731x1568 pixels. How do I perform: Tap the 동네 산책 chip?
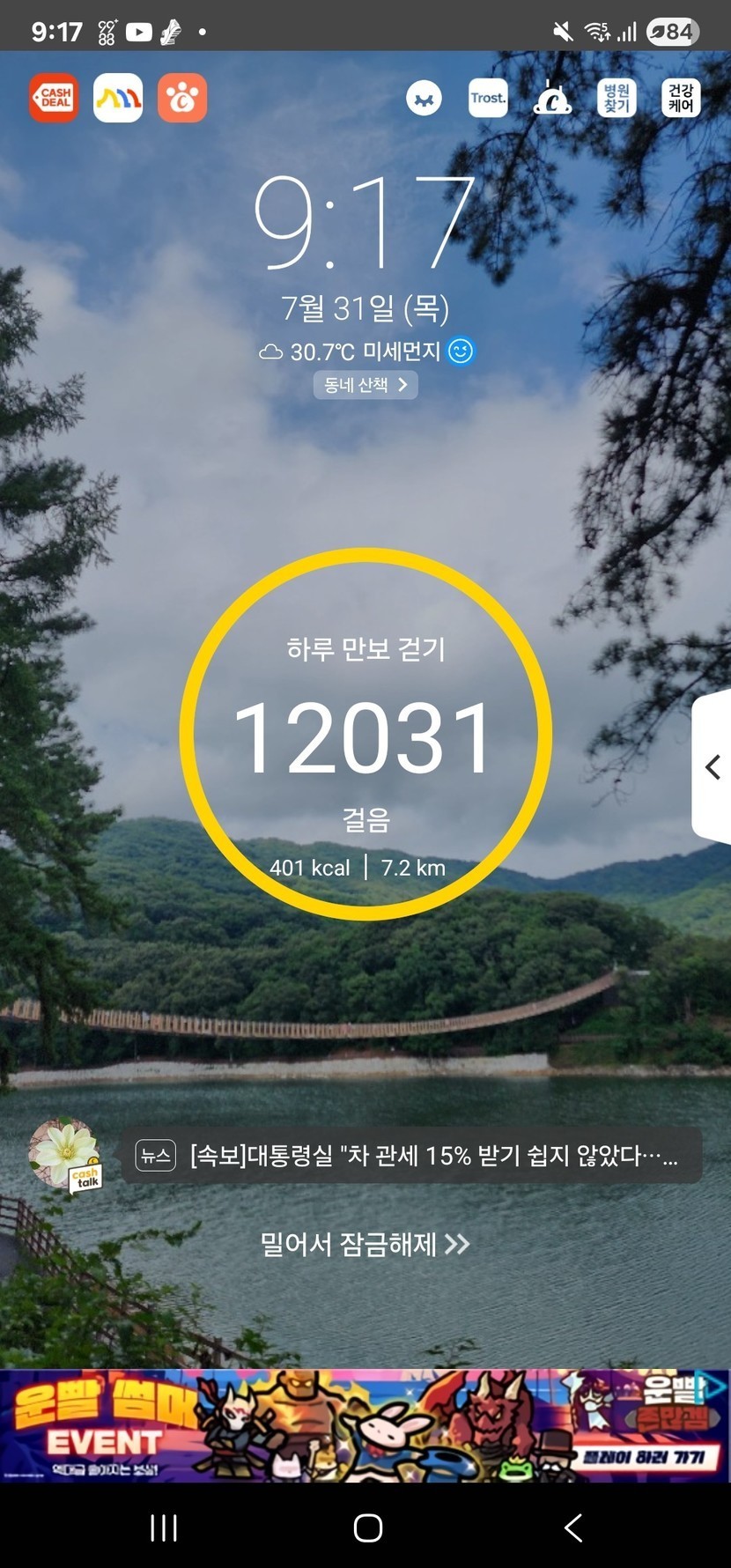[x=365, y=385]
